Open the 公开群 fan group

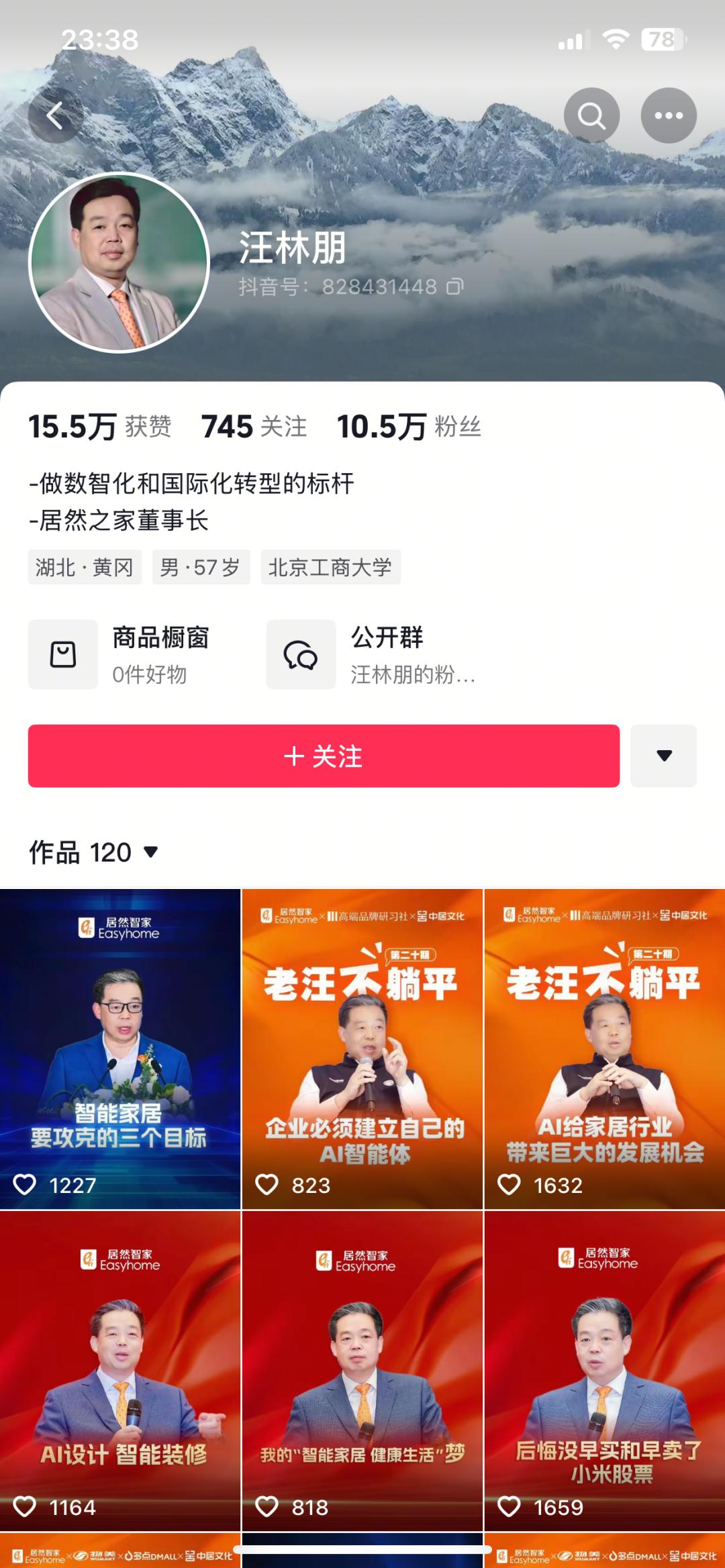(x=373, y=654)
